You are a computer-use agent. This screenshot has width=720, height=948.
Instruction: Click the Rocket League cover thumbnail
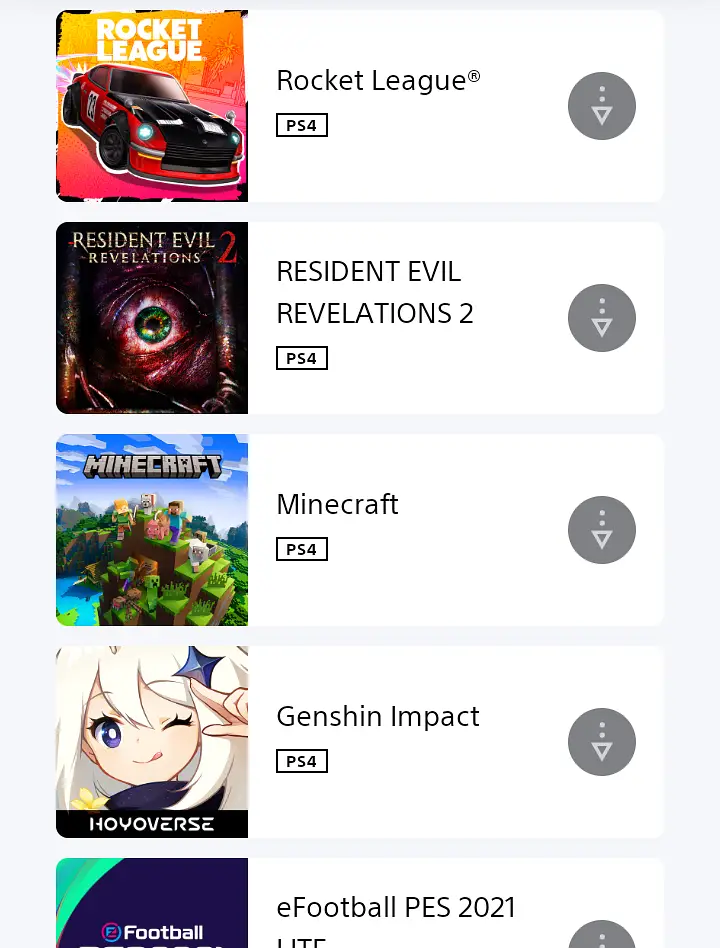(x=152, y=105)
